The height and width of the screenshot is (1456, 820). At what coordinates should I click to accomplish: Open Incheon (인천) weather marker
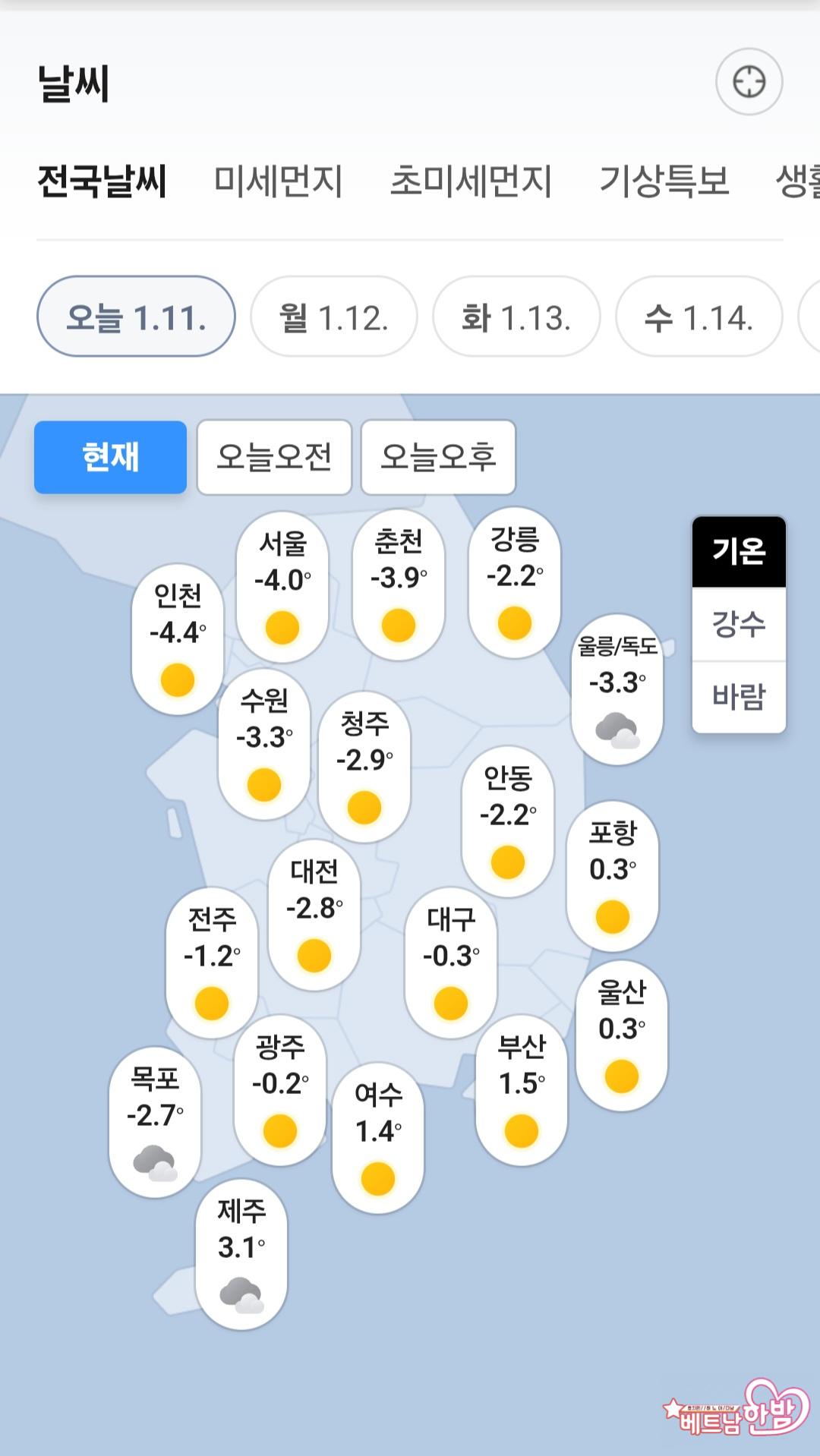click(178, 638)
